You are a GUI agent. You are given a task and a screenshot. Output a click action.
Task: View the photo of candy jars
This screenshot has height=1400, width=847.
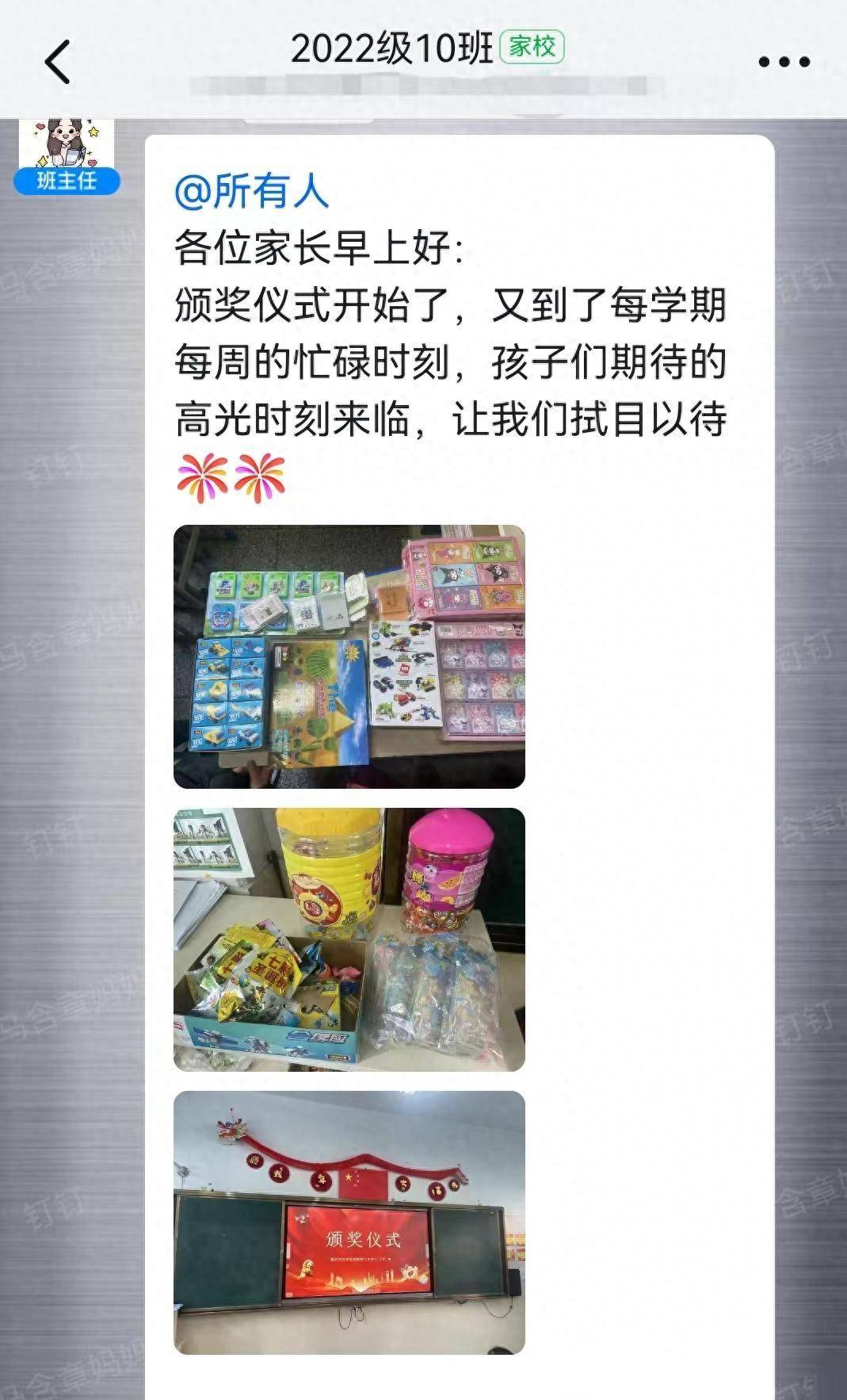click(349, 939)
